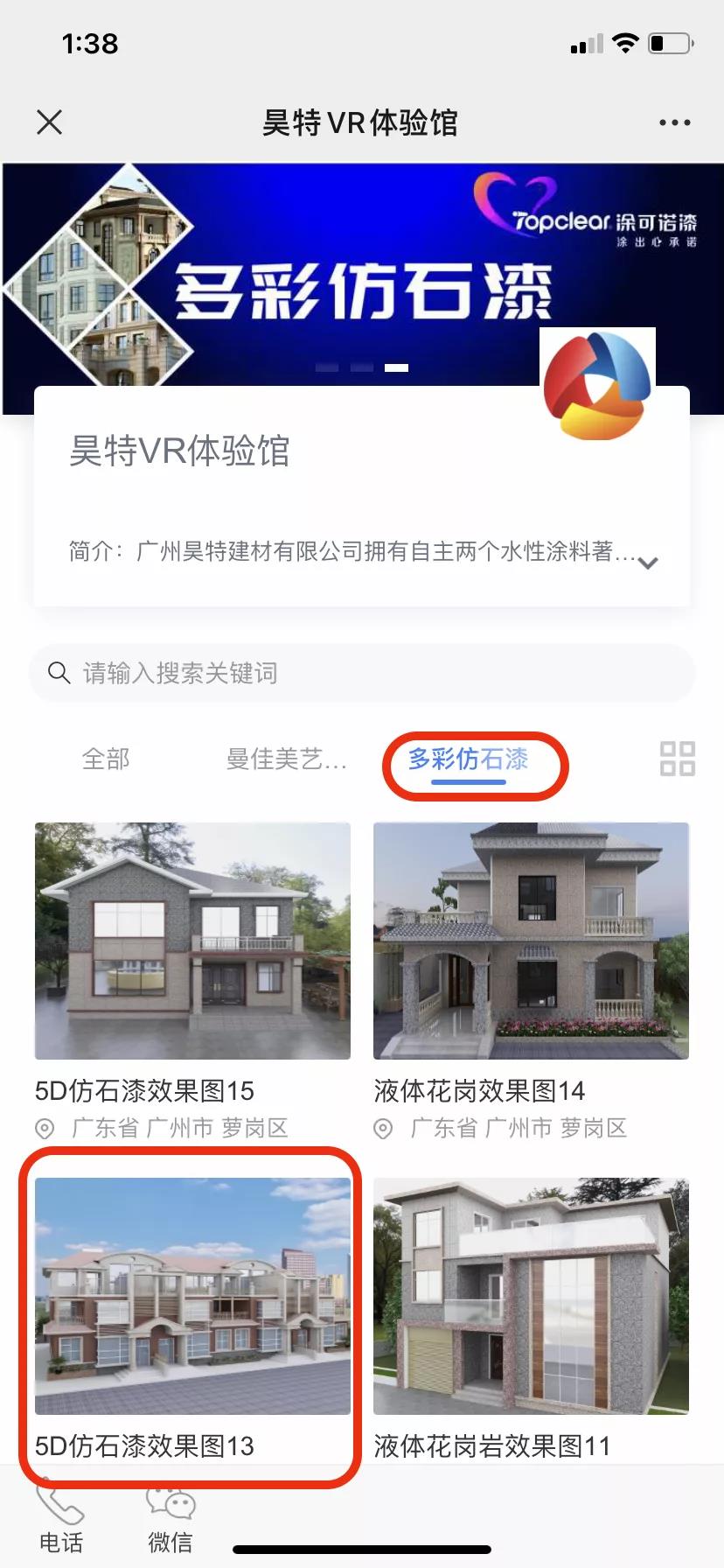Open the three-dot overflow menu
The width and height of the screenshot is (724, 1568).
pyautogui.click(x=674, y=122)
